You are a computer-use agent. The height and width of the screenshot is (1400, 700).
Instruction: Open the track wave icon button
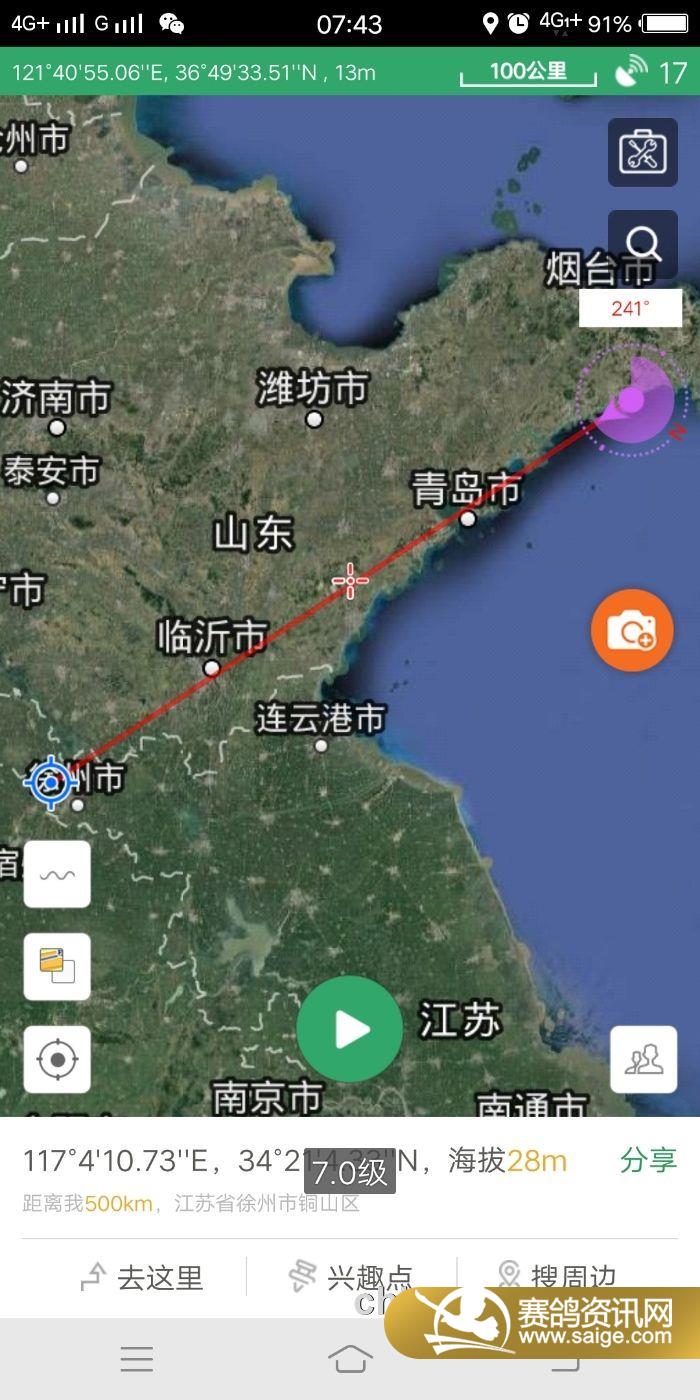tap(57, 874)
